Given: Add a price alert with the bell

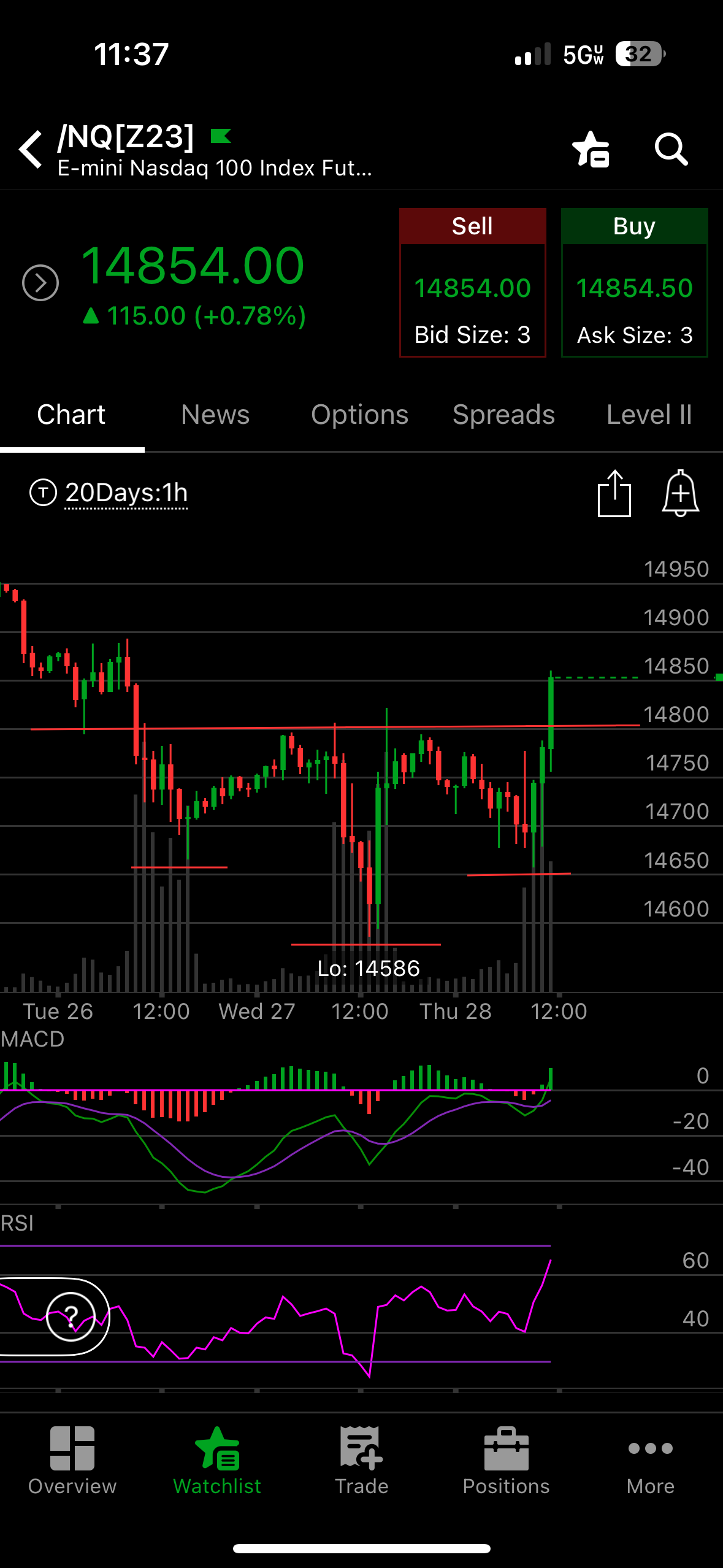Looking at the screenshot, I should click(681, 493).
